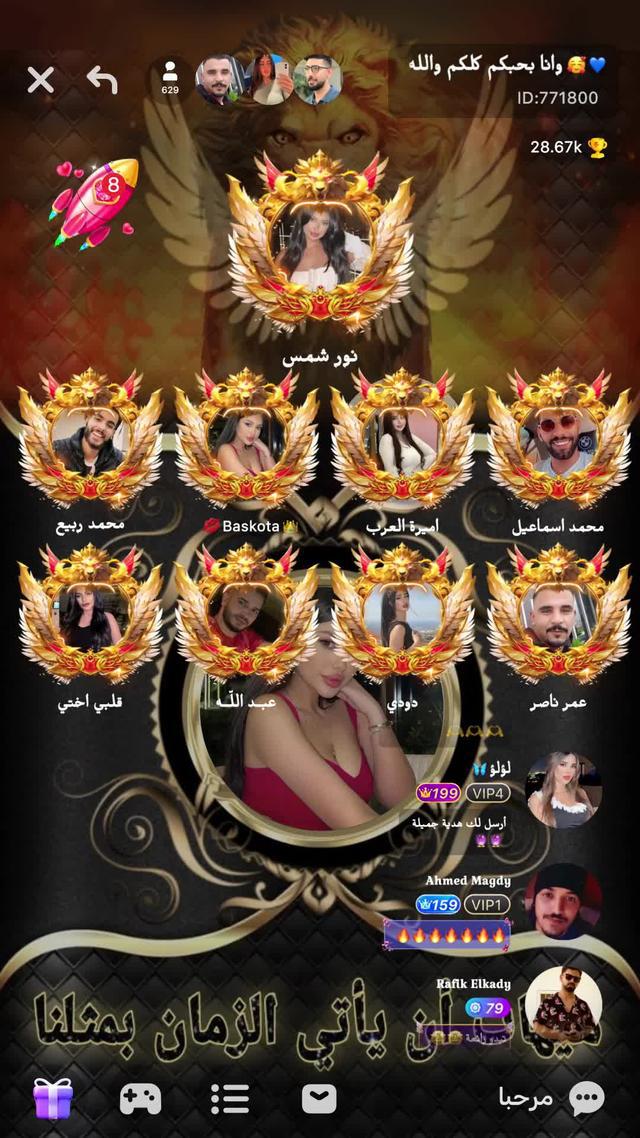Open the games controller menu

pos(140,1098)
